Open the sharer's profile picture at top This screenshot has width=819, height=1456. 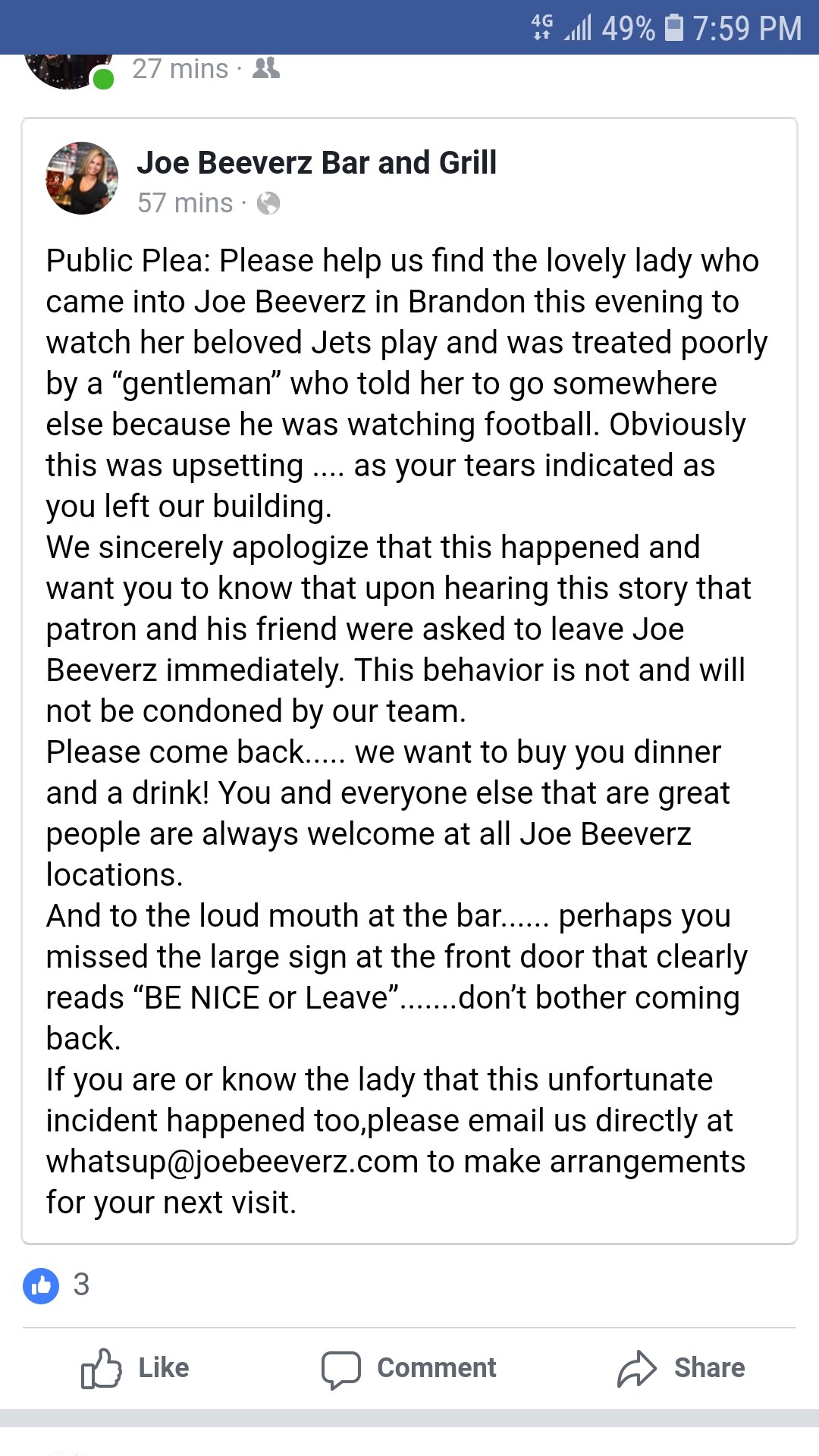pyautogui.click(x=67, y=70)
